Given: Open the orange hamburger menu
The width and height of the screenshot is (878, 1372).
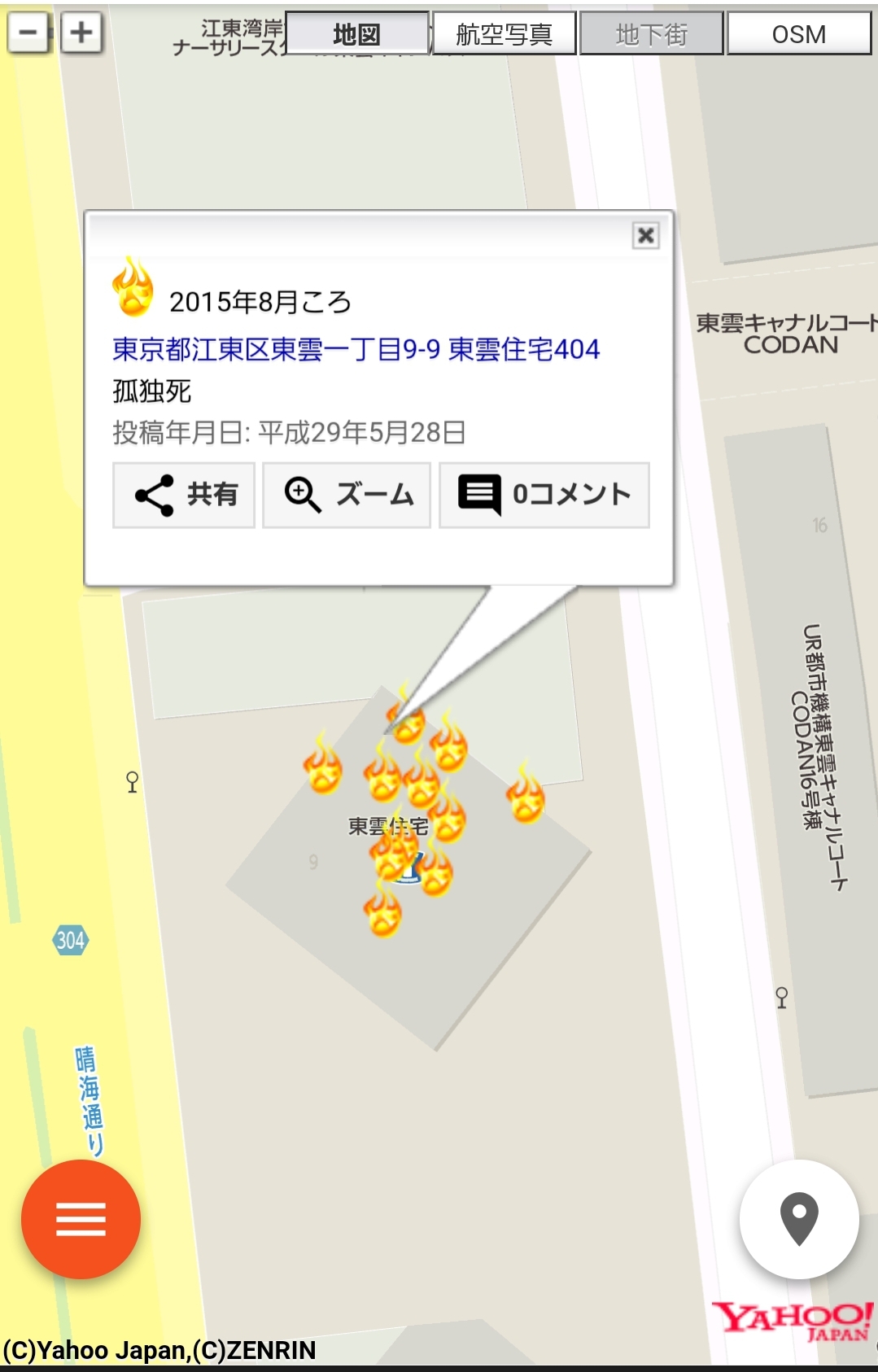Looking at the screenshot, I should (x=81, y=1219).
